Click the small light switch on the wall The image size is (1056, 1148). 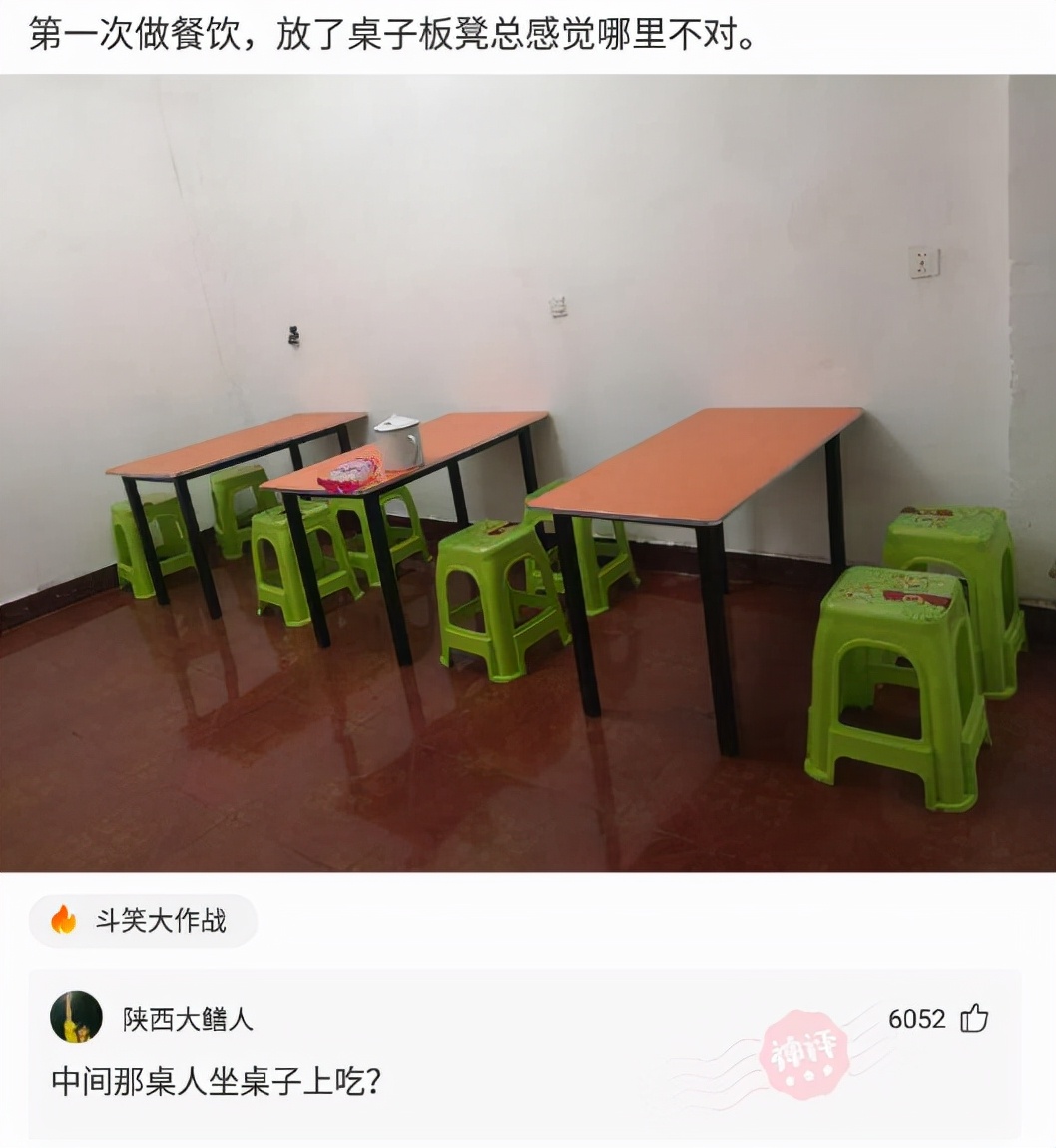click(558, 304)
